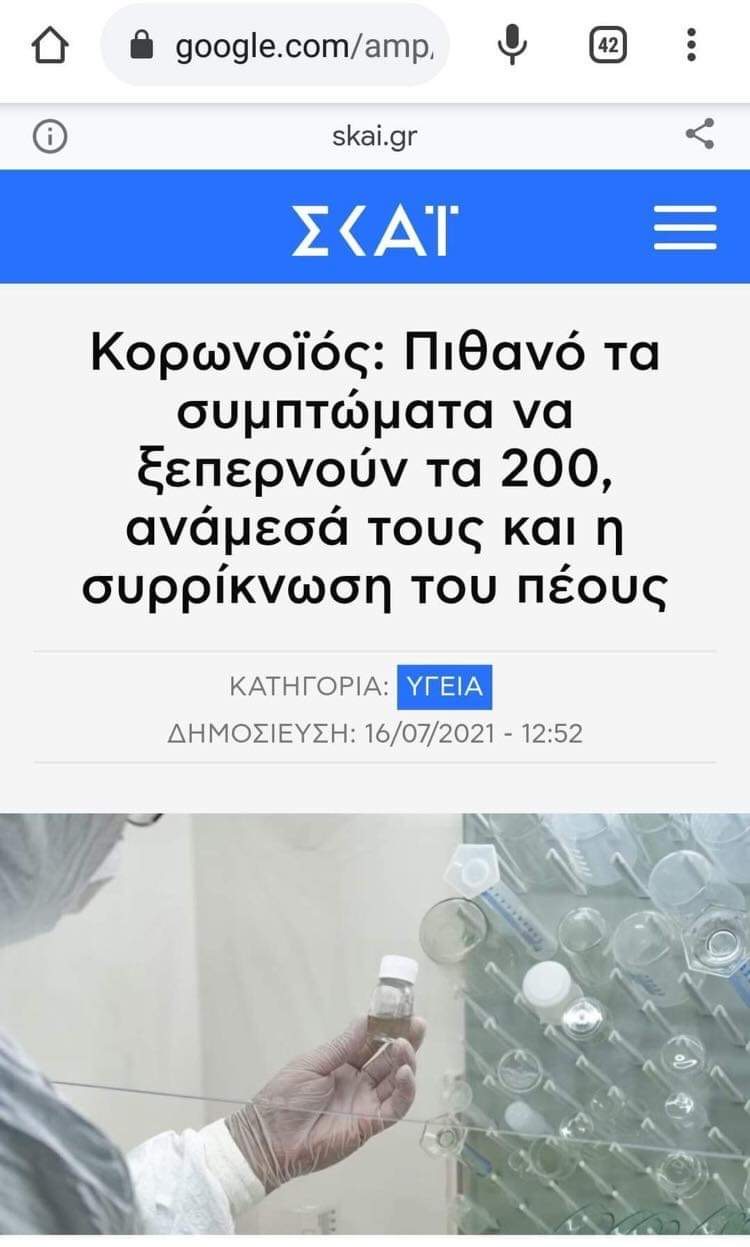Open Chrome's three-dot overflow menu
The width and height of the screenshot is (750, 1247).
691,45
